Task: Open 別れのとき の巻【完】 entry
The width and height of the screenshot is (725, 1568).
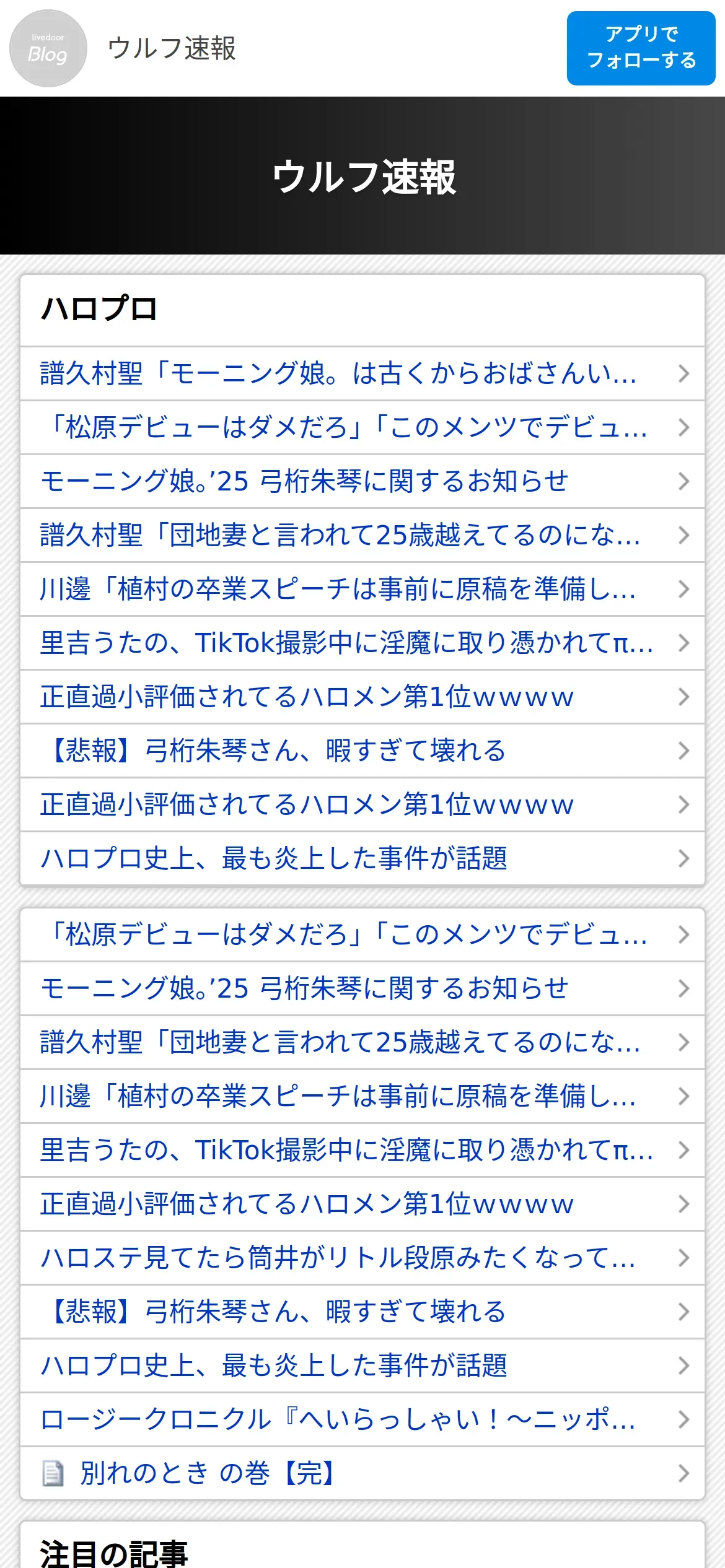Action: pyautogui.click(x=362, y=1473)
